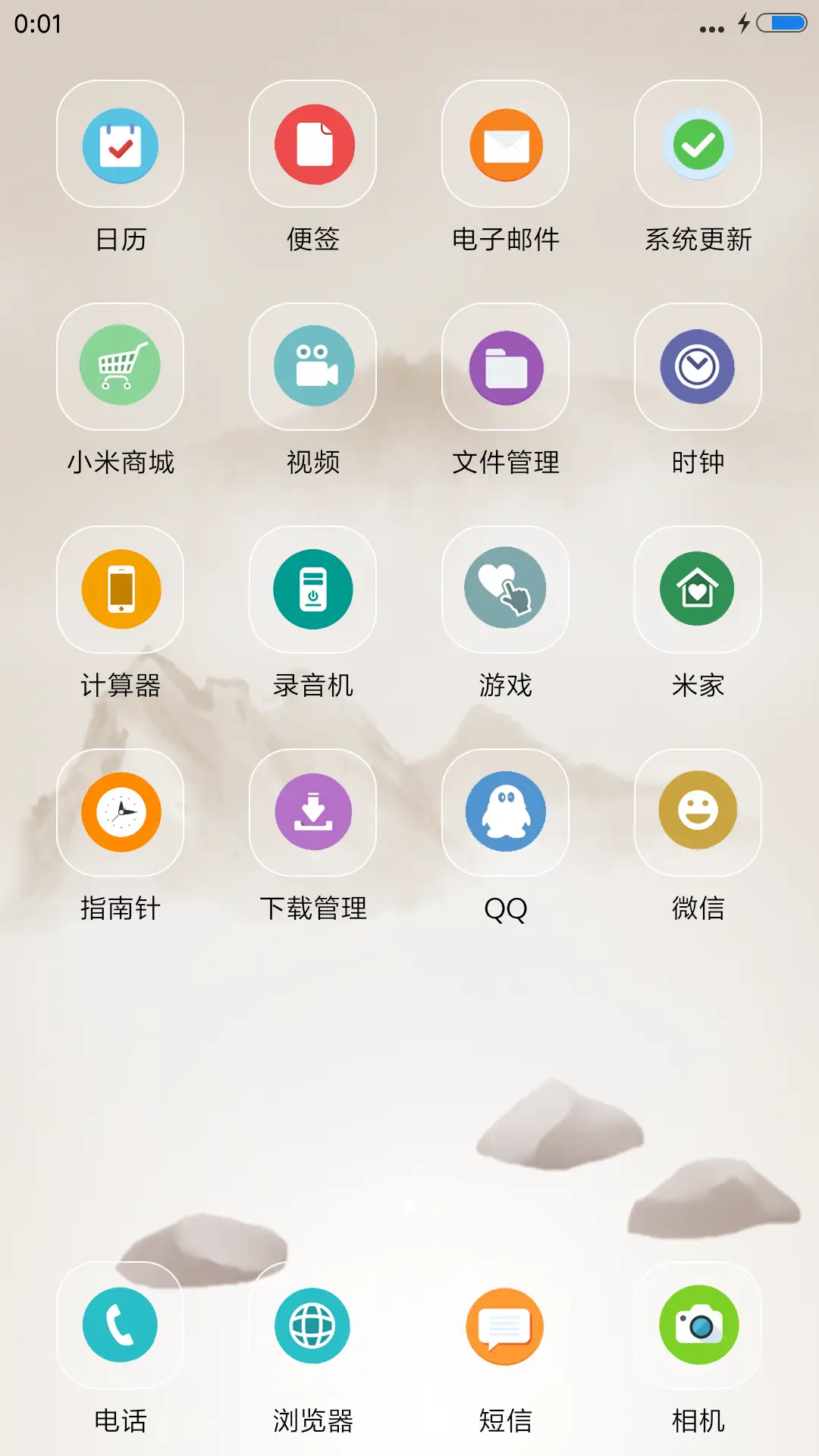
Task: Open 文件管理 file manager
Action: point(505,366)
